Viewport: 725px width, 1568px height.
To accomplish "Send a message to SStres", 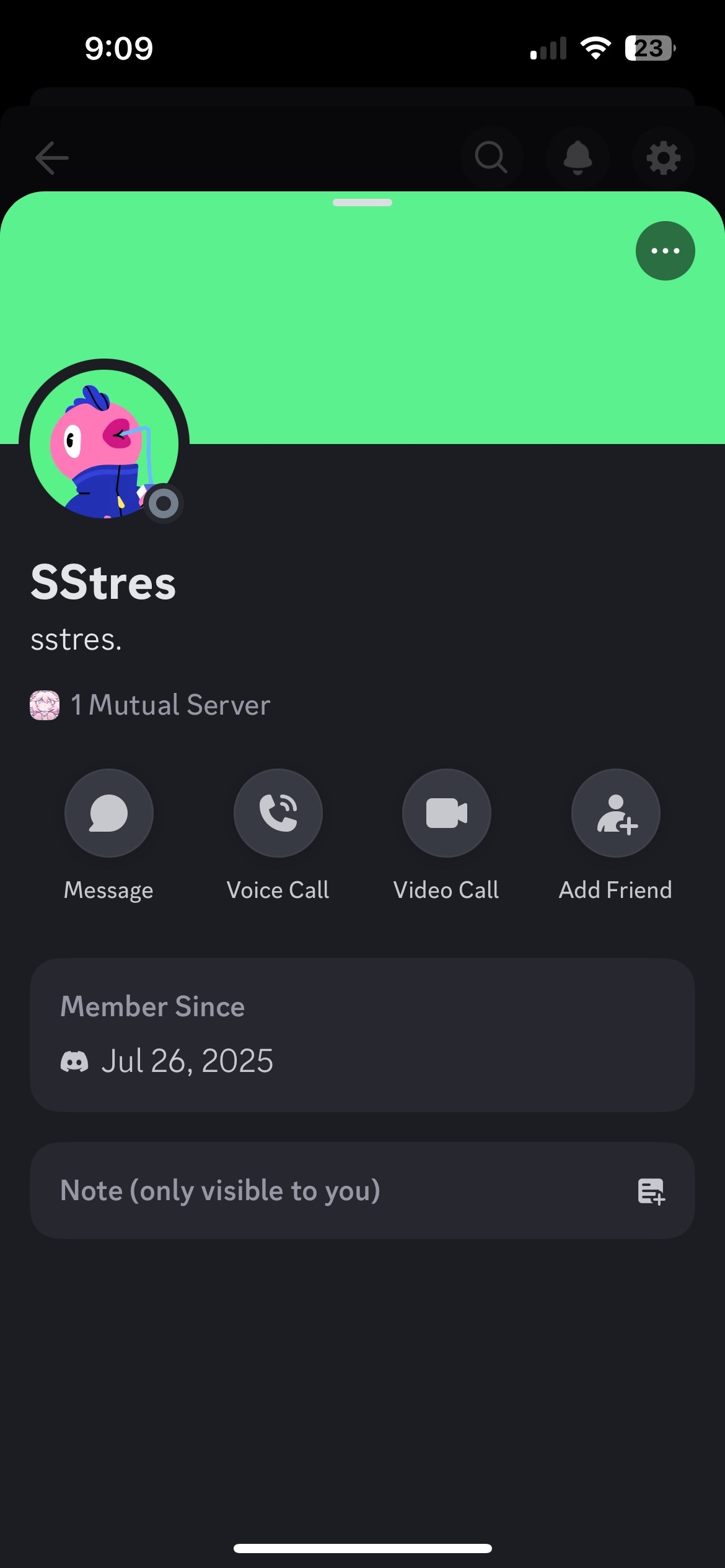I will pyautogui.click(x=109, y=813).
